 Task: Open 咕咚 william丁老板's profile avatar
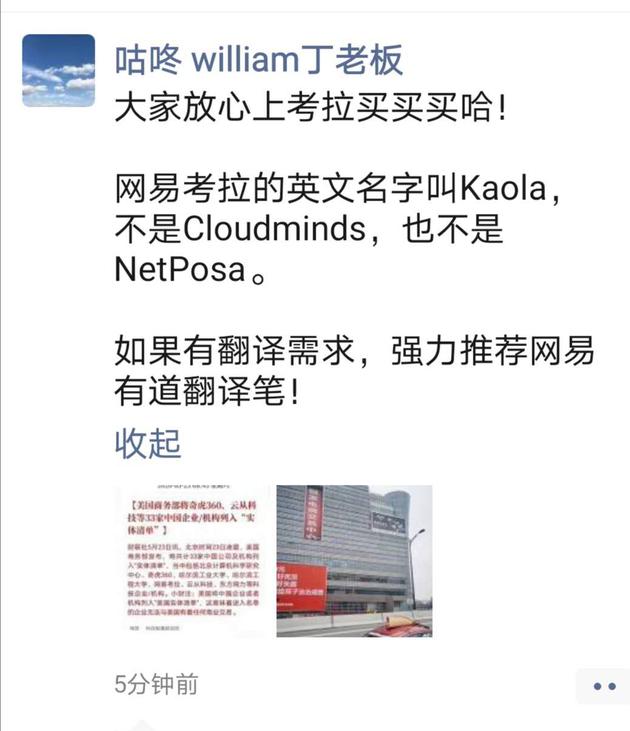pos(58,70)
